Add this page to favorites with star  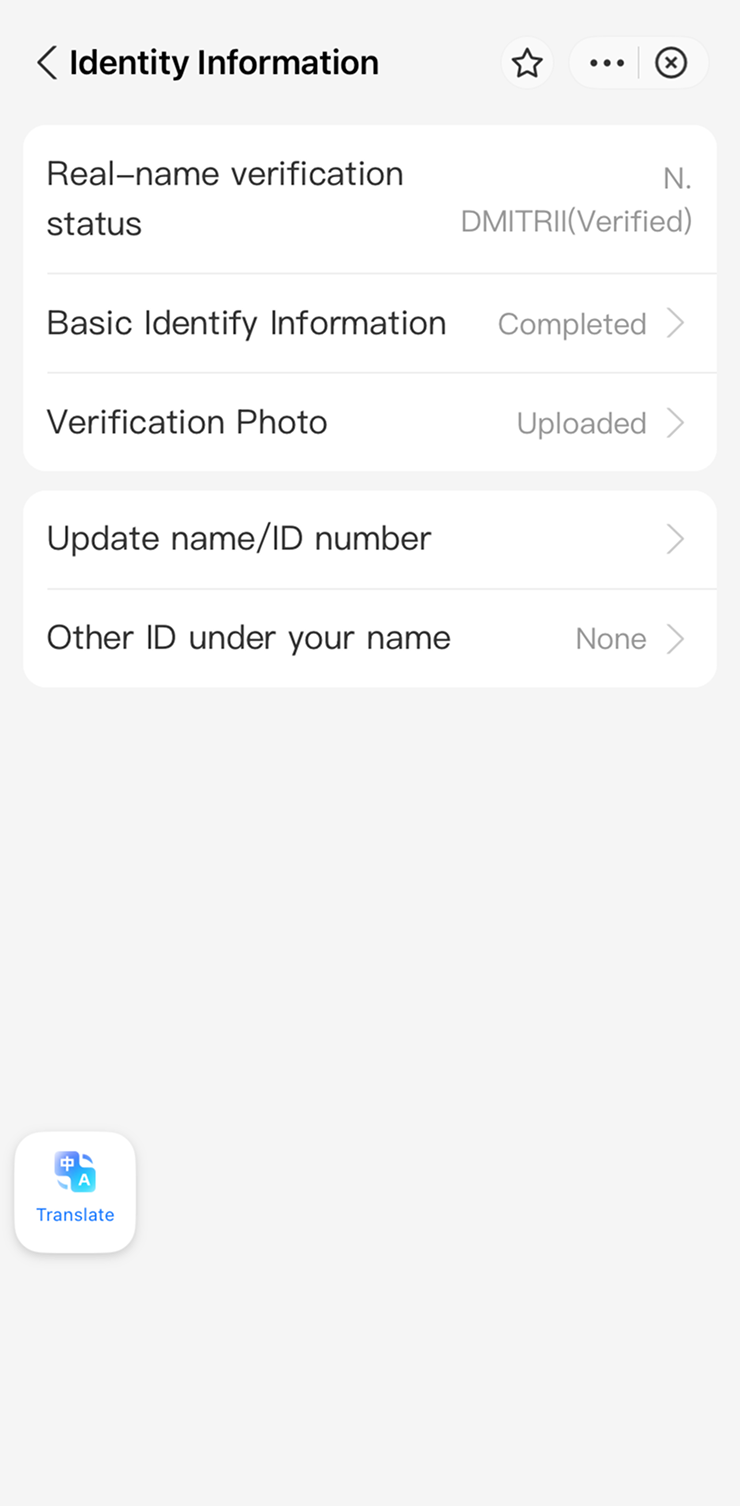(x=527, y=63)
